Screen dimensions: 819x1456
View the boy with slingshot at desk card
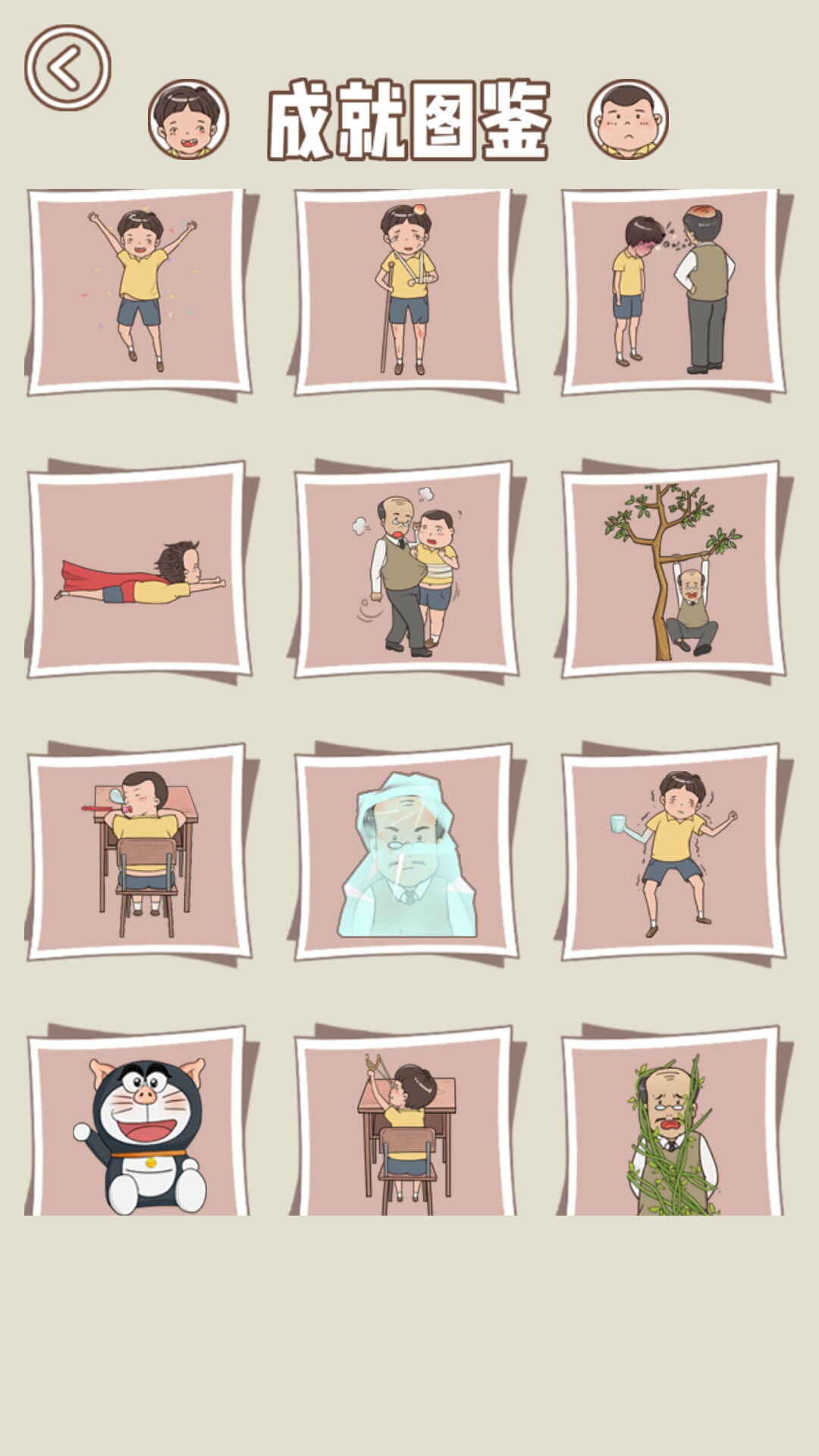click(x=406, y=1126)
